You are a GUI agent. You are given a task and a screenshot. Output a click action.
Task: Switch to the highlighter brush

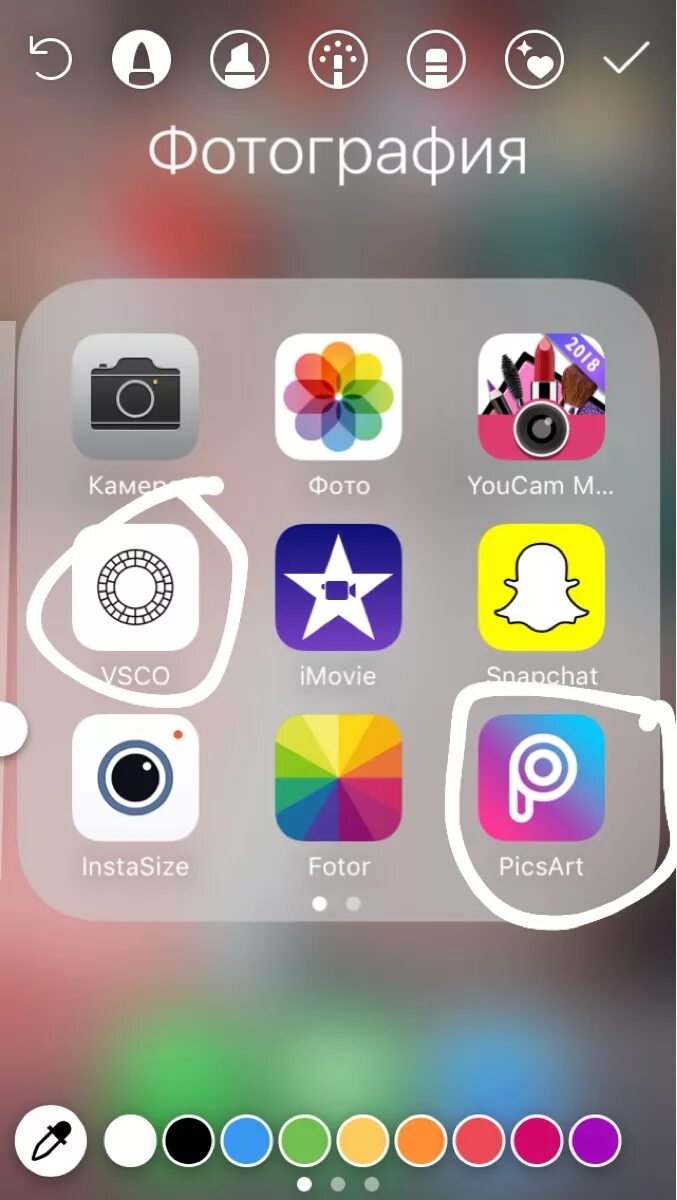240,59
